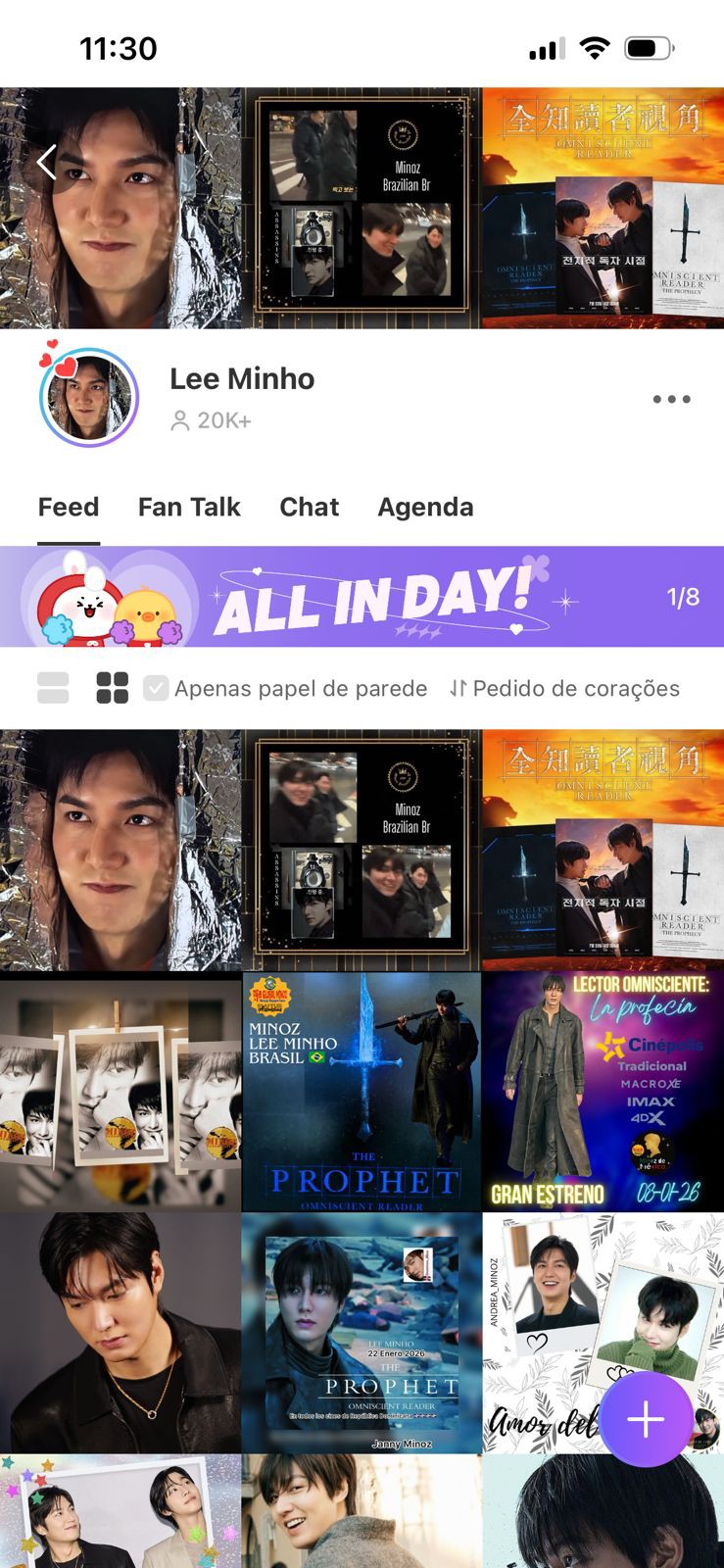Viewport: 724px width, 1568px height.
Task: Open the Agenda tab
Action: 425,507
